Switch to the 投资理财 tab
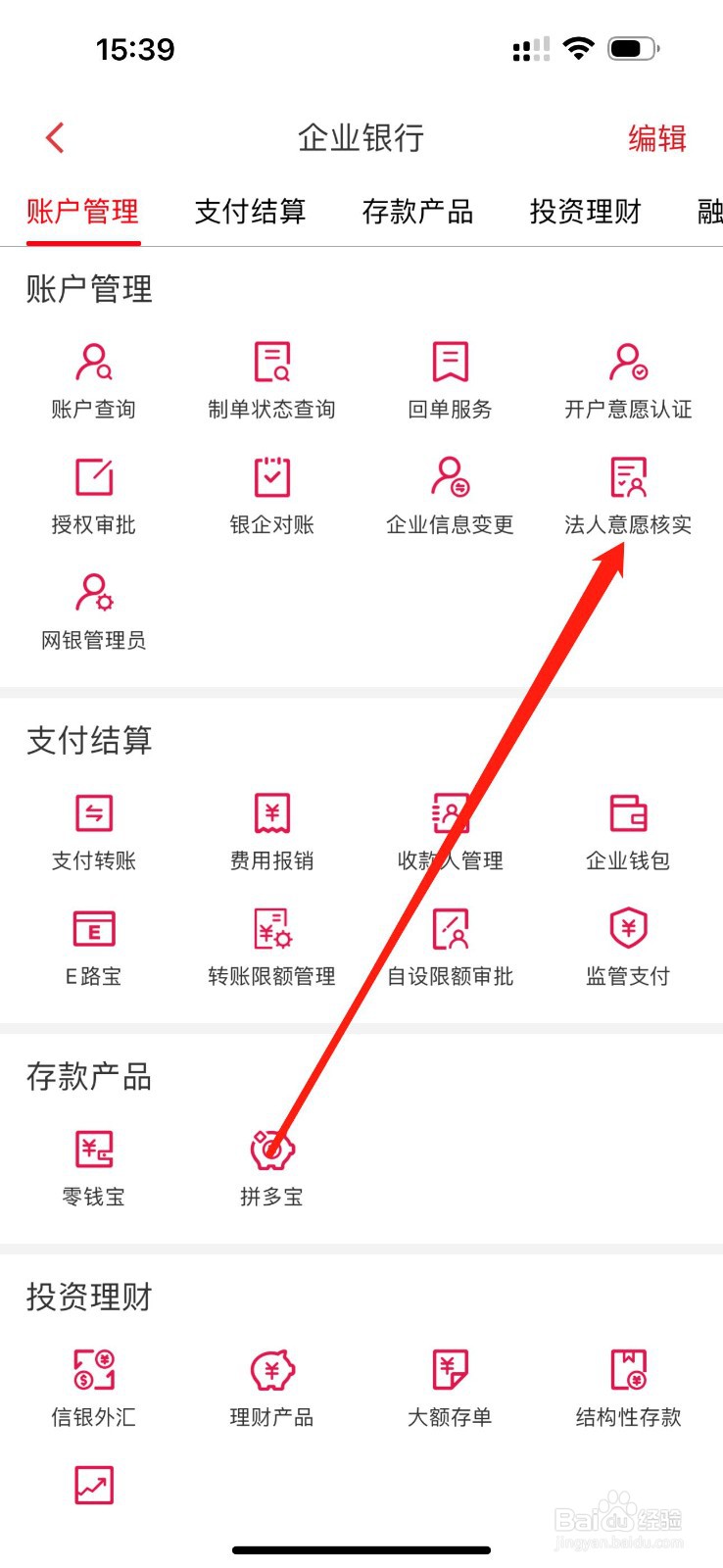Image resolution: width=723 pixels, height=1568 pixels. (x=585, y=211)
